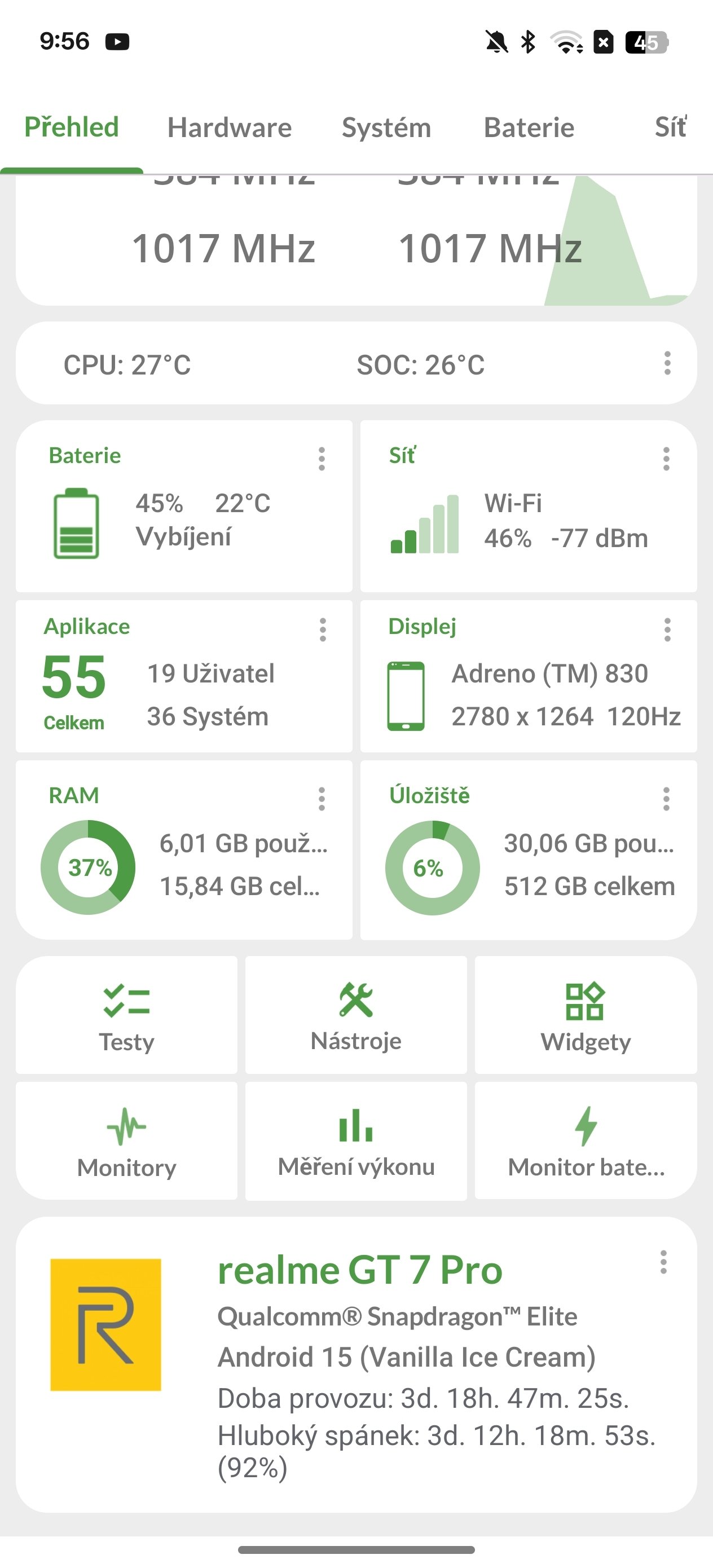
Task: Open Nástroje via the wrench tools icon
Action: 355,998
